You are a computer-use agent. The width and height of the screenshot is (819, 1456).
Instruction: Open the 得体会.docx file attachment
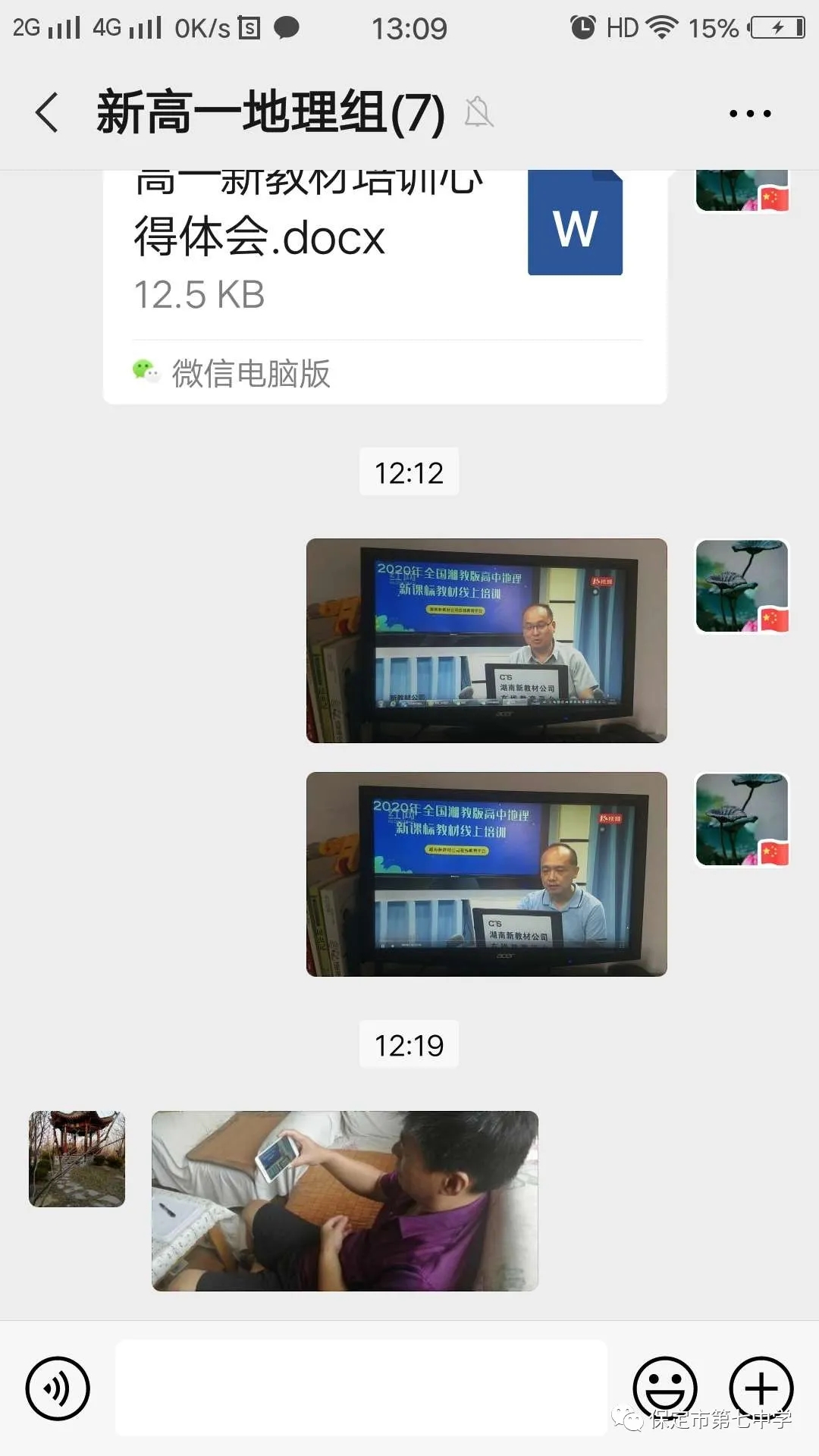(384, 273)
